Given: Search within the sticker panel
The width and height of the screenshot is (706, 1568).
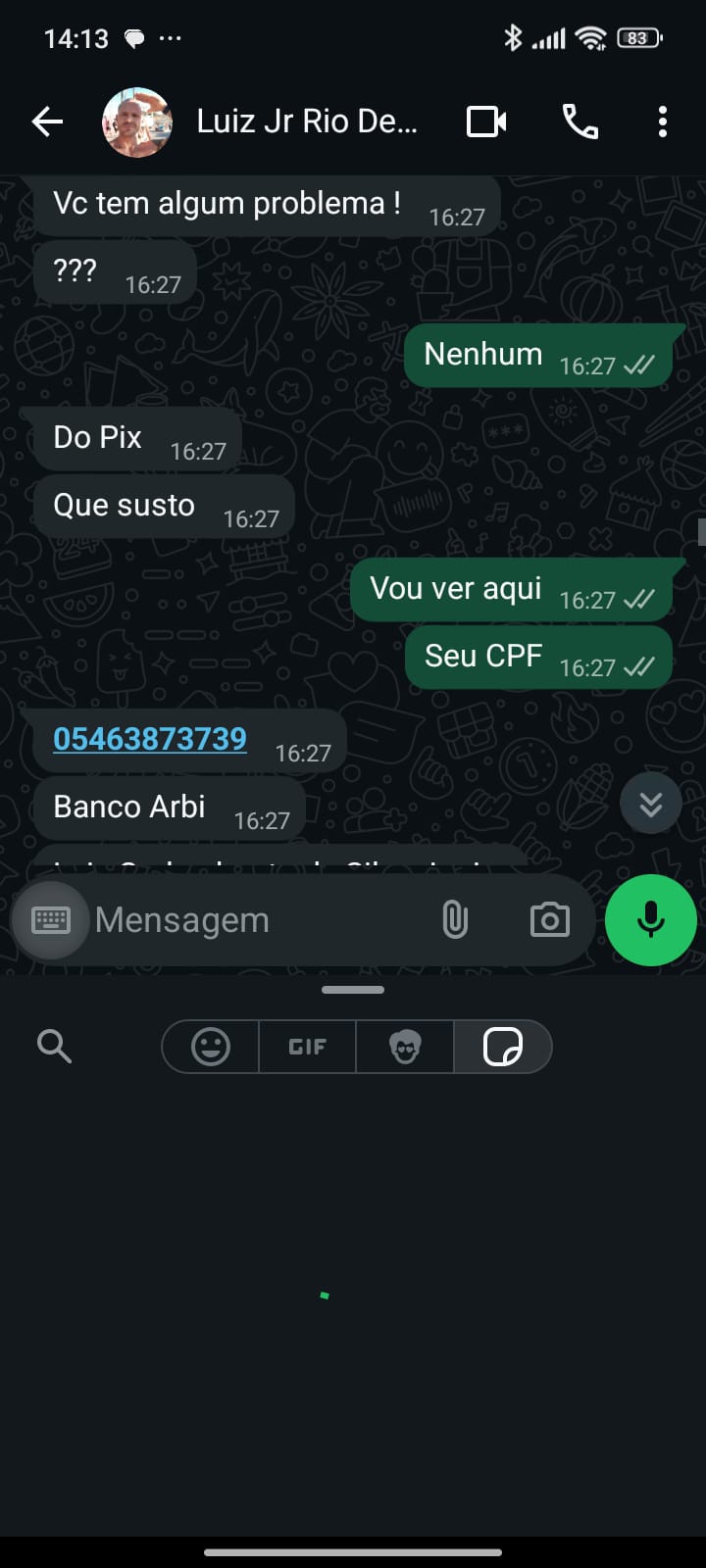Looking at the screenshot, I should point(54,1047).
